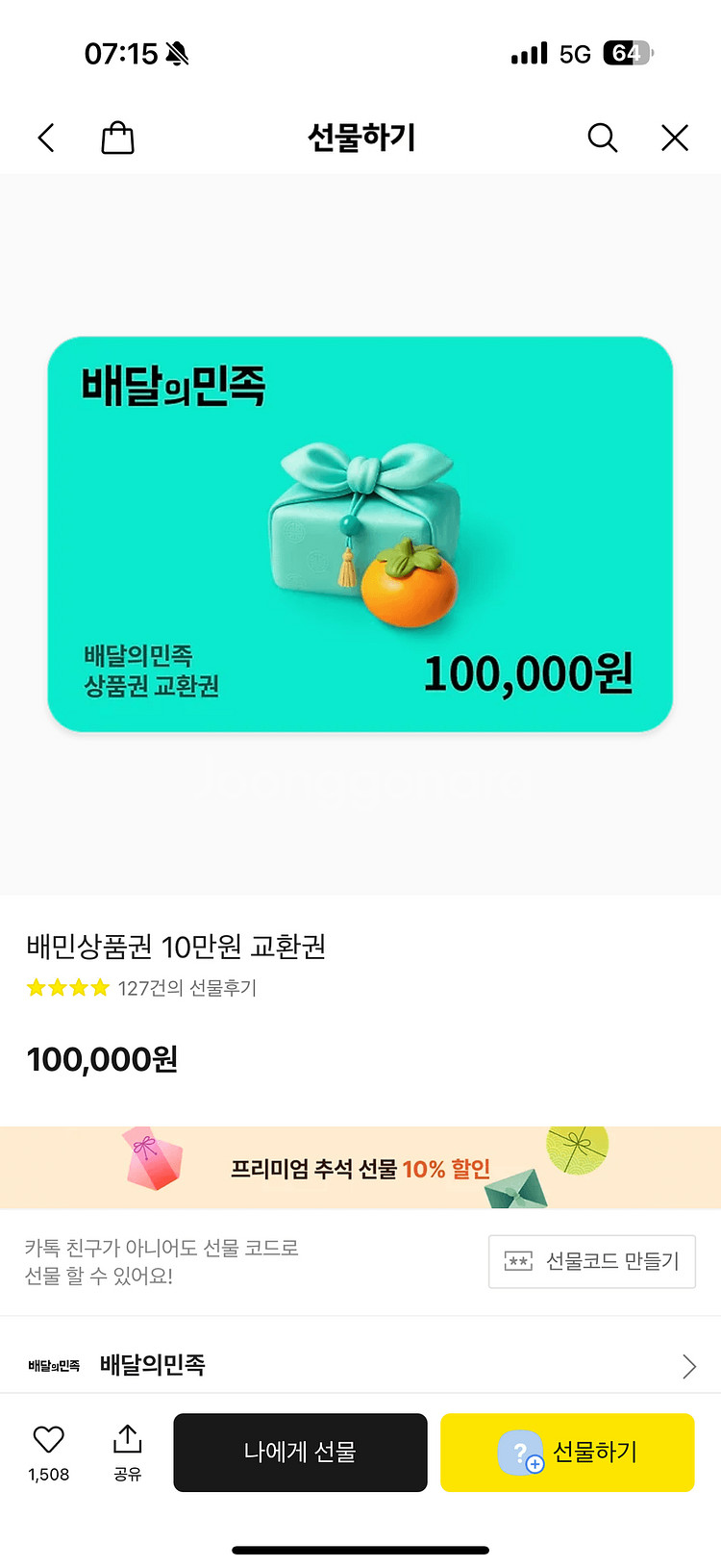The width and height of the screenshot is (721, 1568).
Task: Close the 선물하기 page
Action: coord(675,138)
